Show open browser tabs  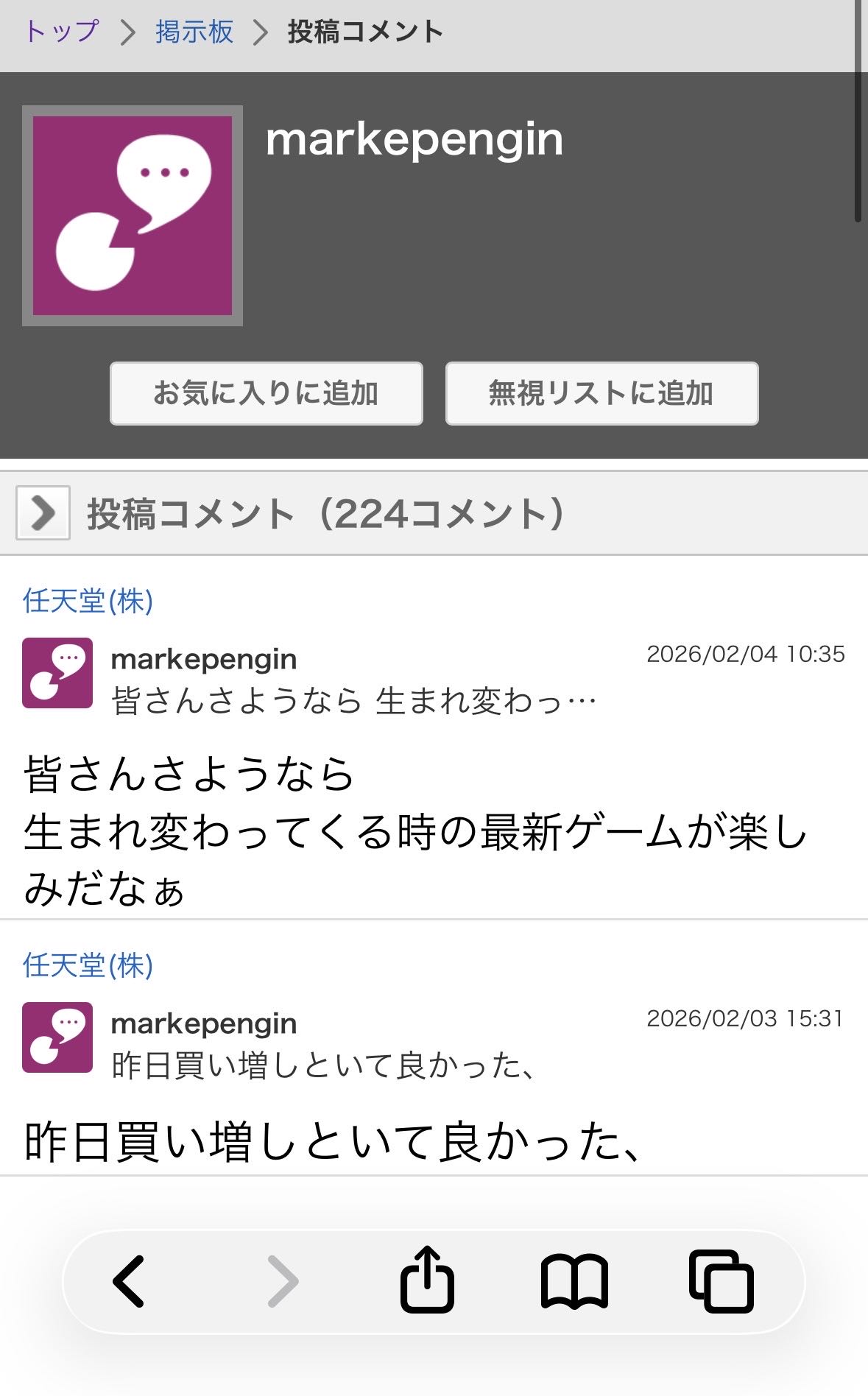click(x=721, y=1282)
